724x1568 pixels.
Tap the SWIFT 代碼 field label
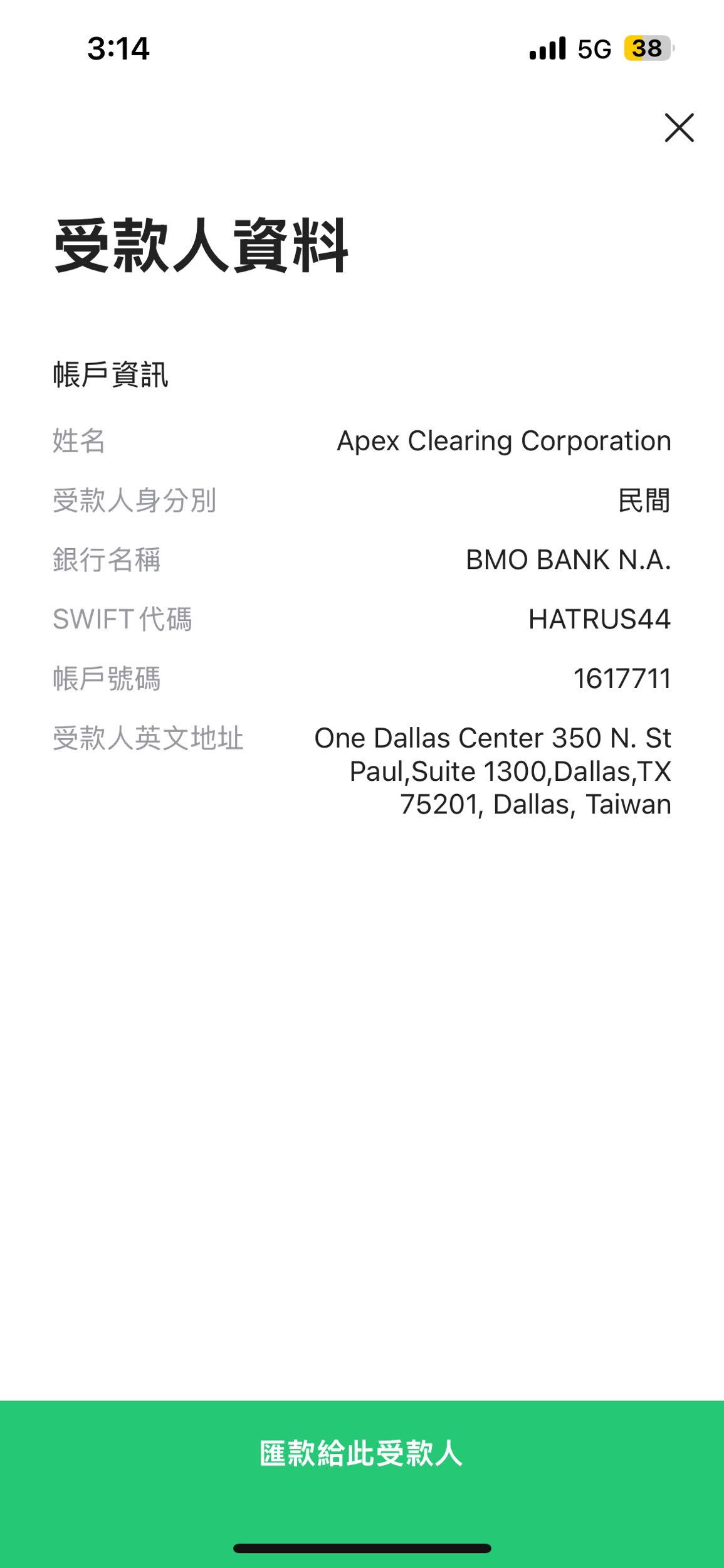[x=123, y=620]
